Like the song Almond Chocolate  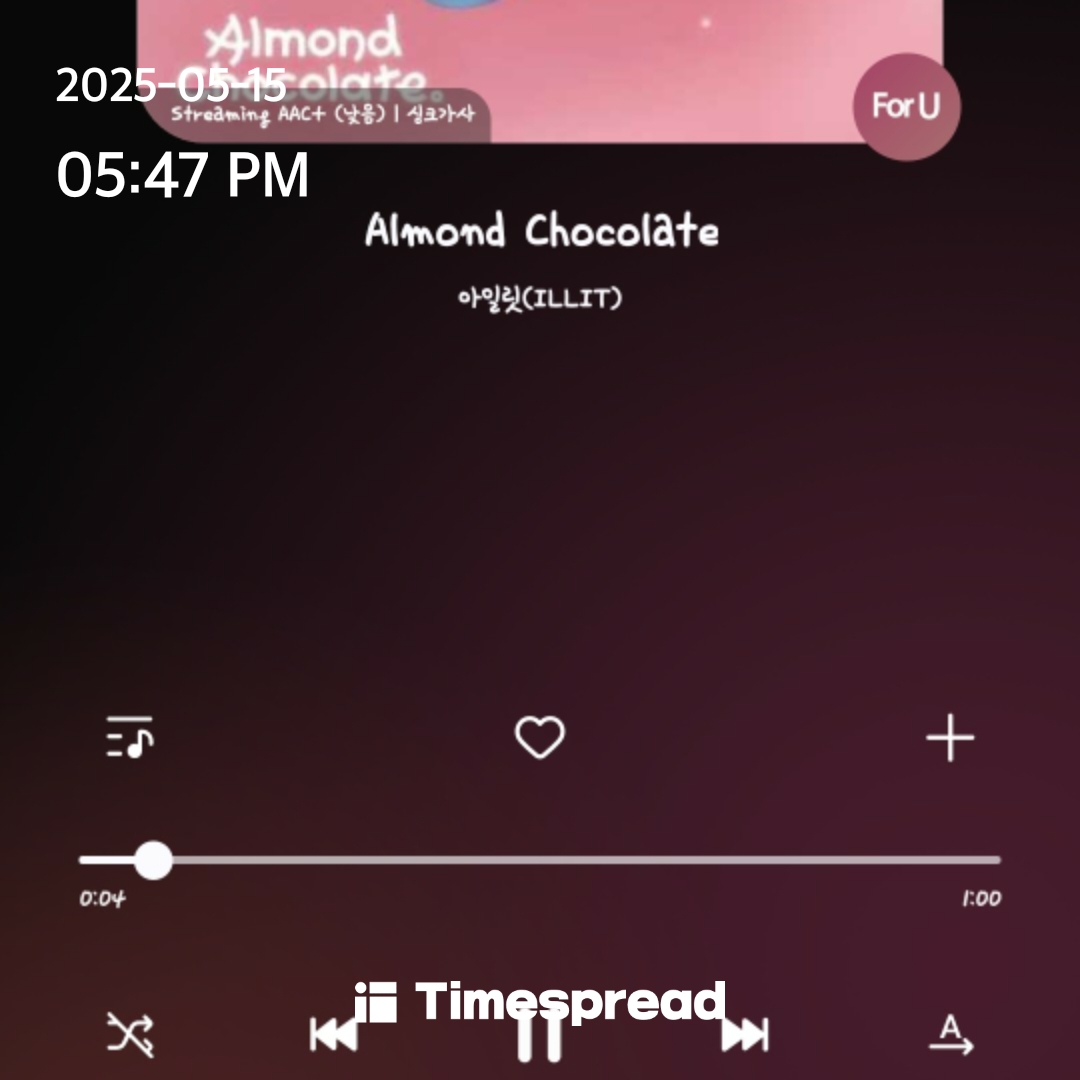[540, 738]
